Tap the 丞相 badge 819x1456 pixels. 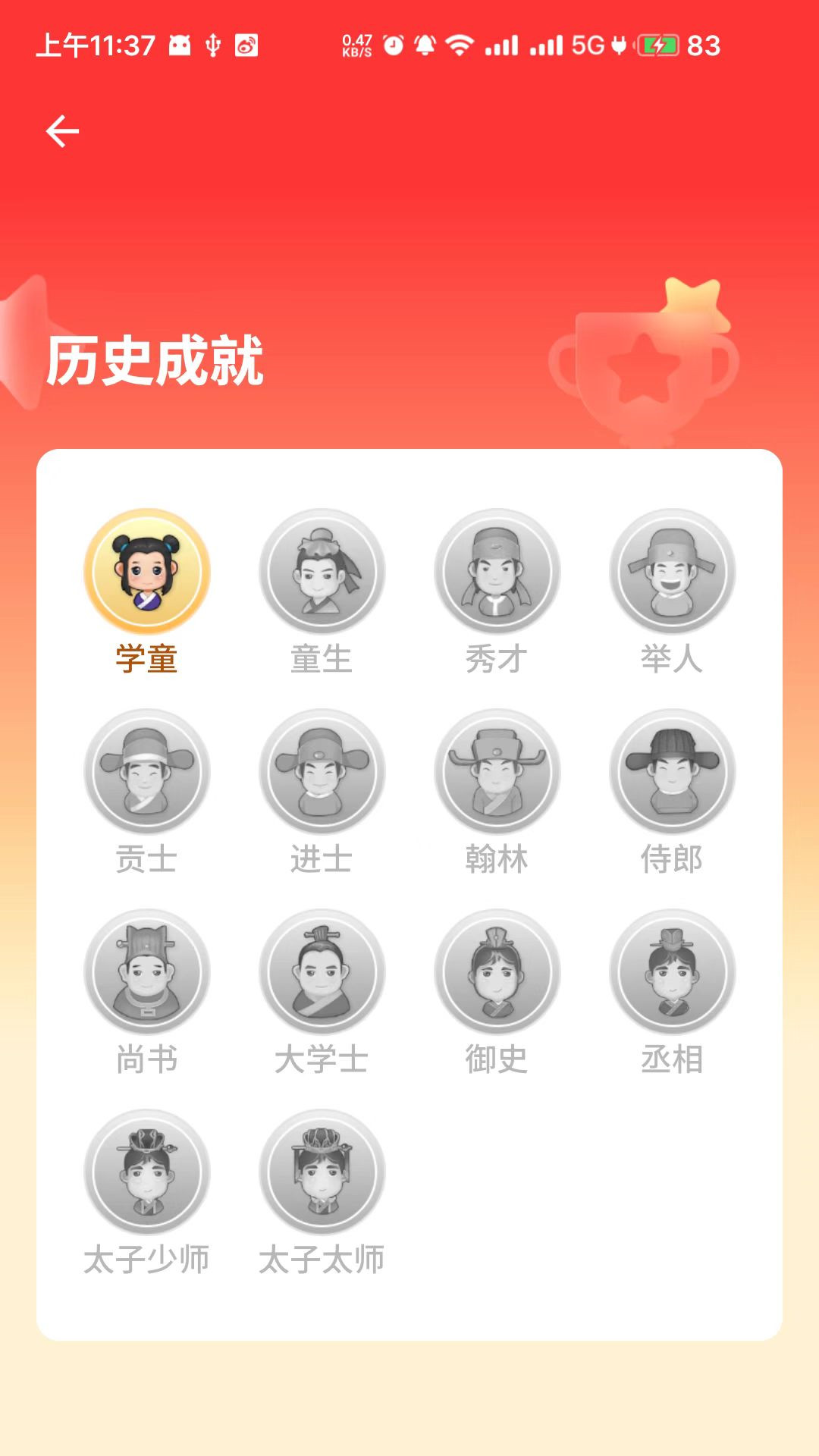coord(673,972)
